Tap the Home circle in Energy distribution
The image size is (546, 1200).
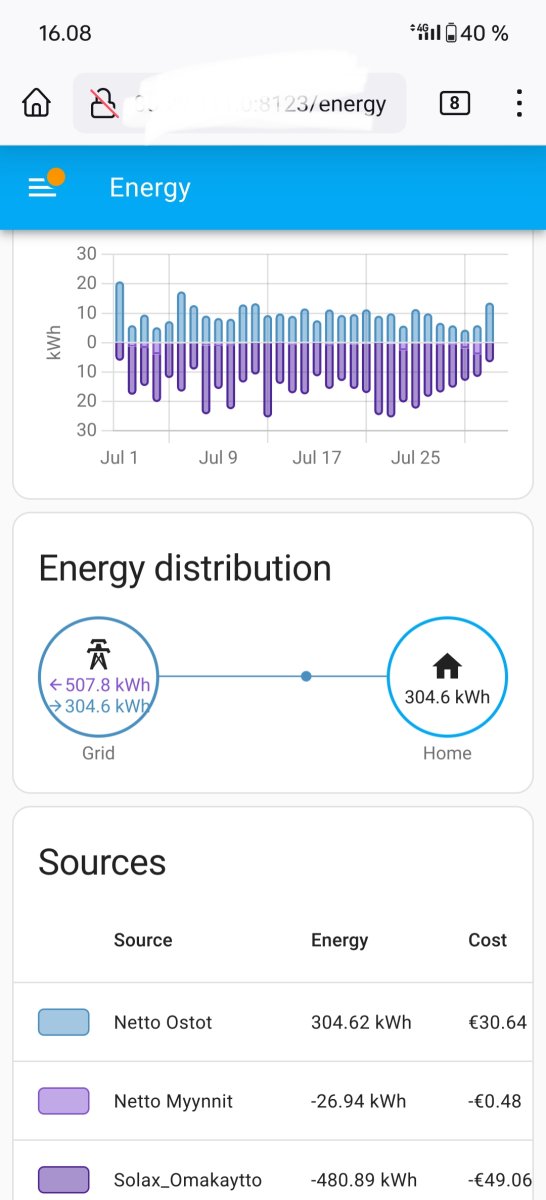pos(447,676)
